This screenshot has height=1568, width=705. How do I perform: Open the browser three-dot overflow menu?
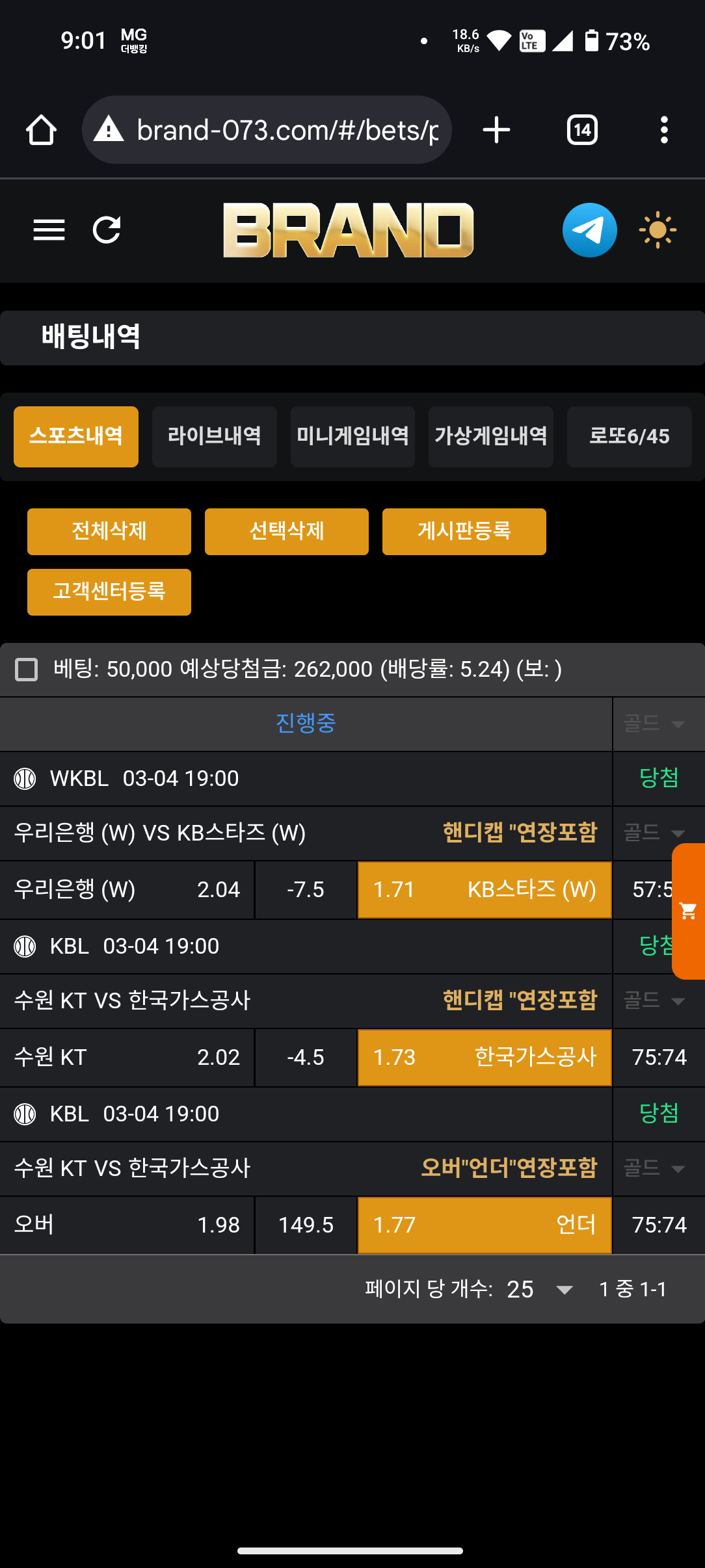pyautogui.click(x=663, y=130)
